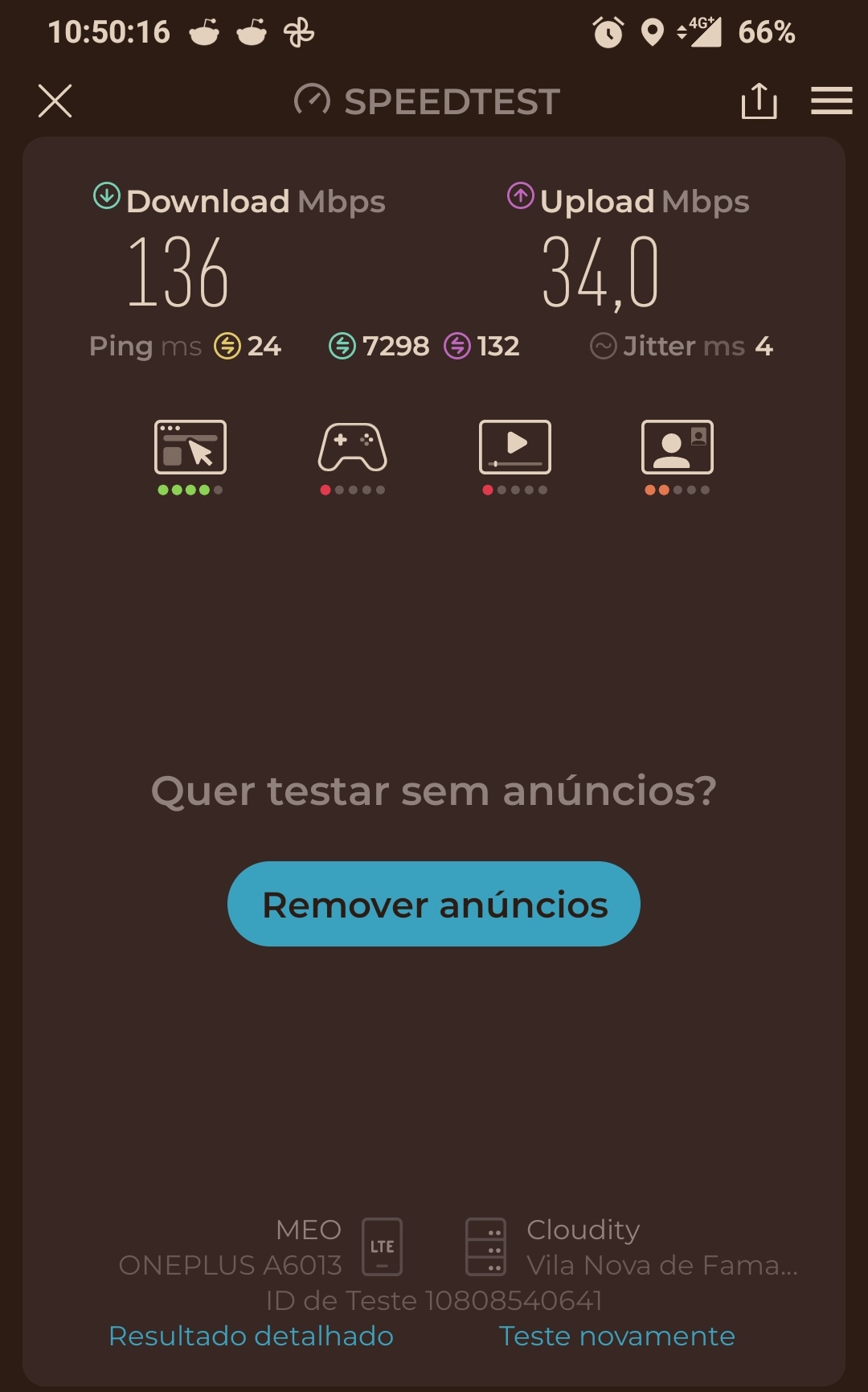Run Teste novamente
The image size is (868, 1392).
(x=617, y=1336)
